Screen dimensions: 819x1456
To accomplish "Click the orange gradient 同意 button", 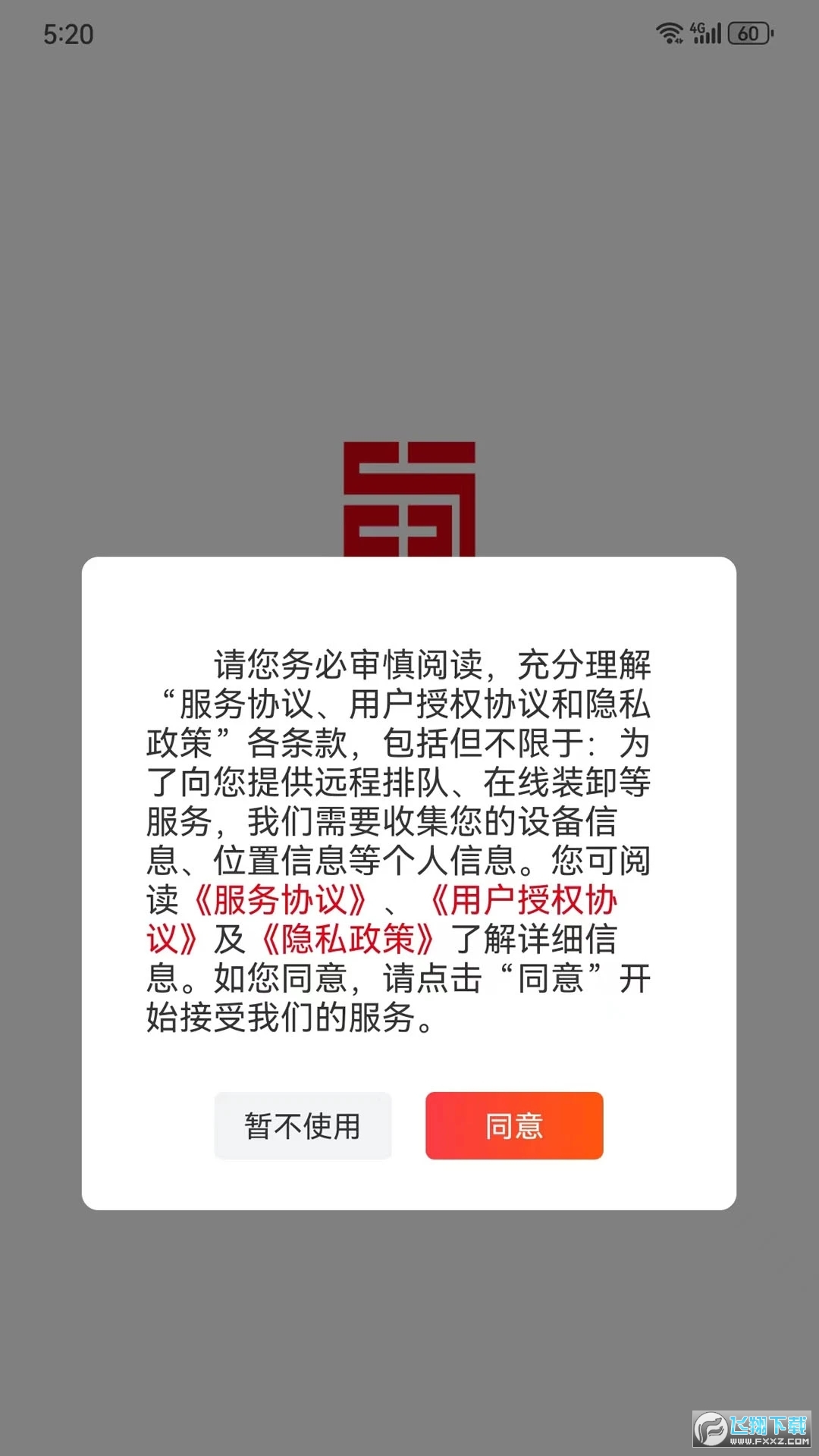I will click(513, 1127).
